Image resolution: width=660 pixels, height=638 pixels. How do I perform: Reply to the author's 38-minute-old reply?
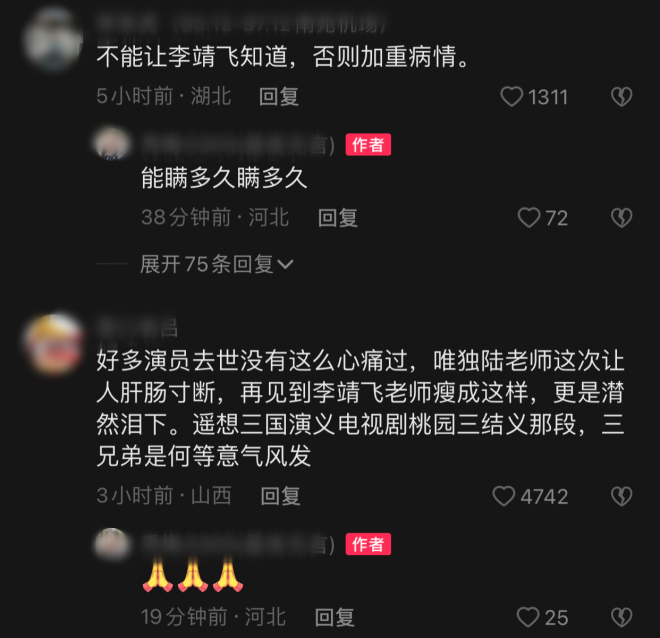pyautogui.click(x=337, y=217)
